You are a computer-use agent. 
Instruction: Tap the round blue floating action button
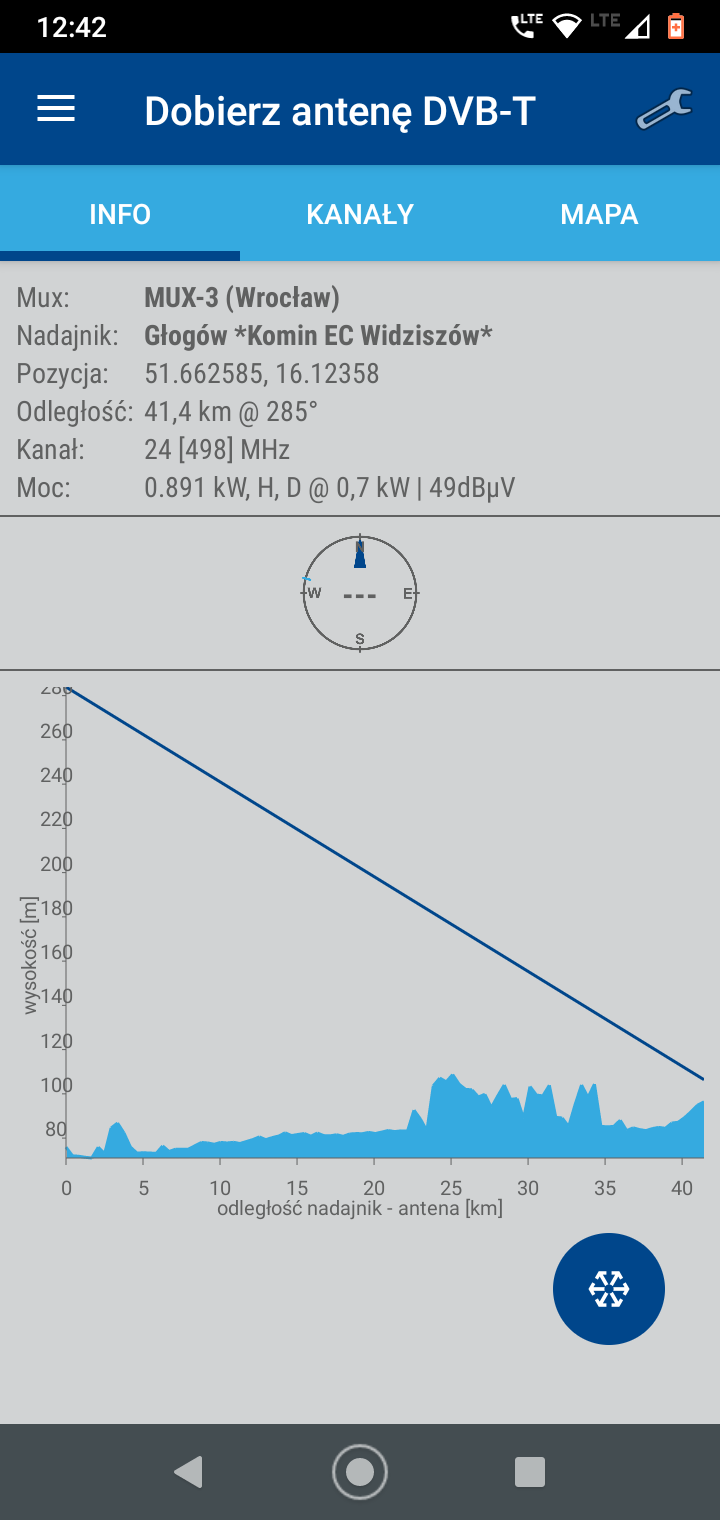point(609,1289)
